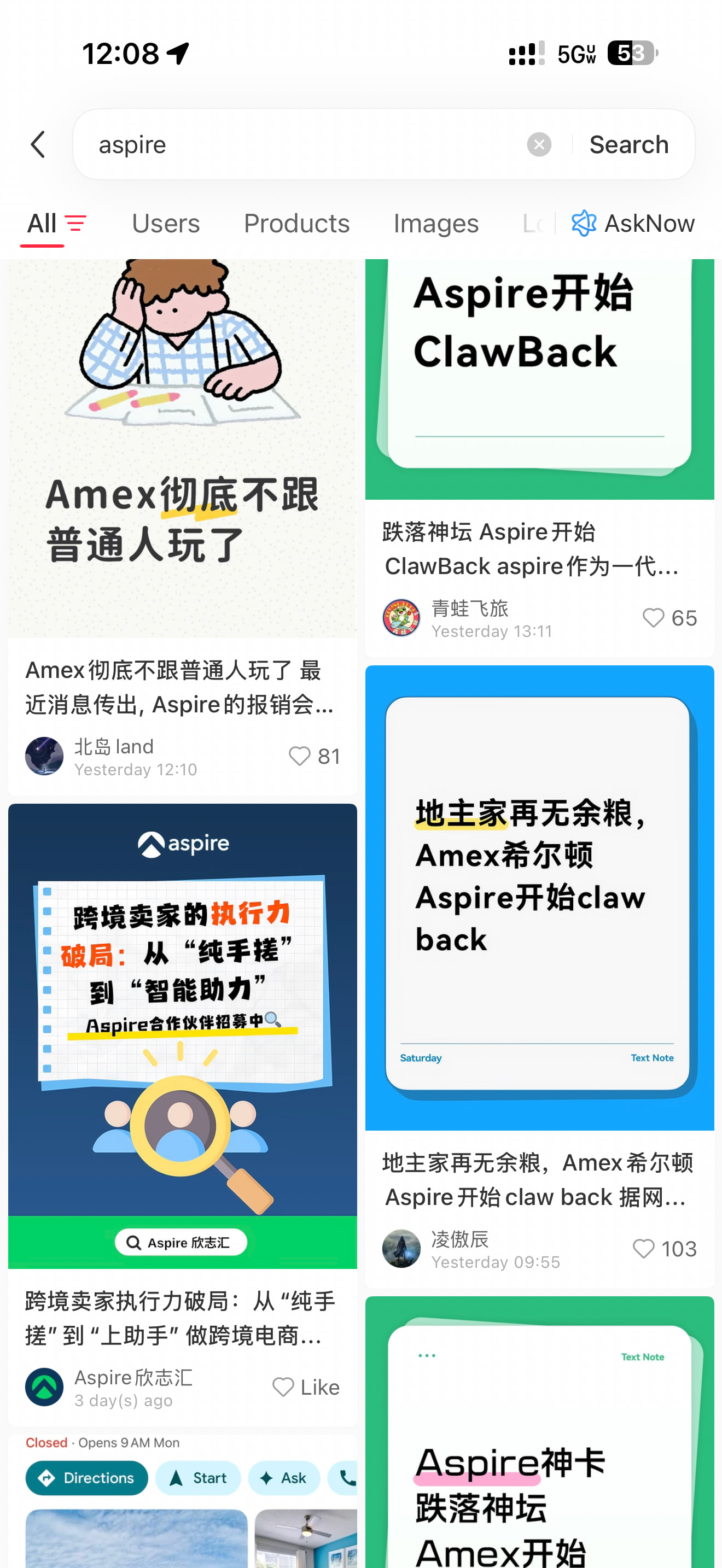
Task: Switch to the Products tab
Action: (x=296, y=224)
